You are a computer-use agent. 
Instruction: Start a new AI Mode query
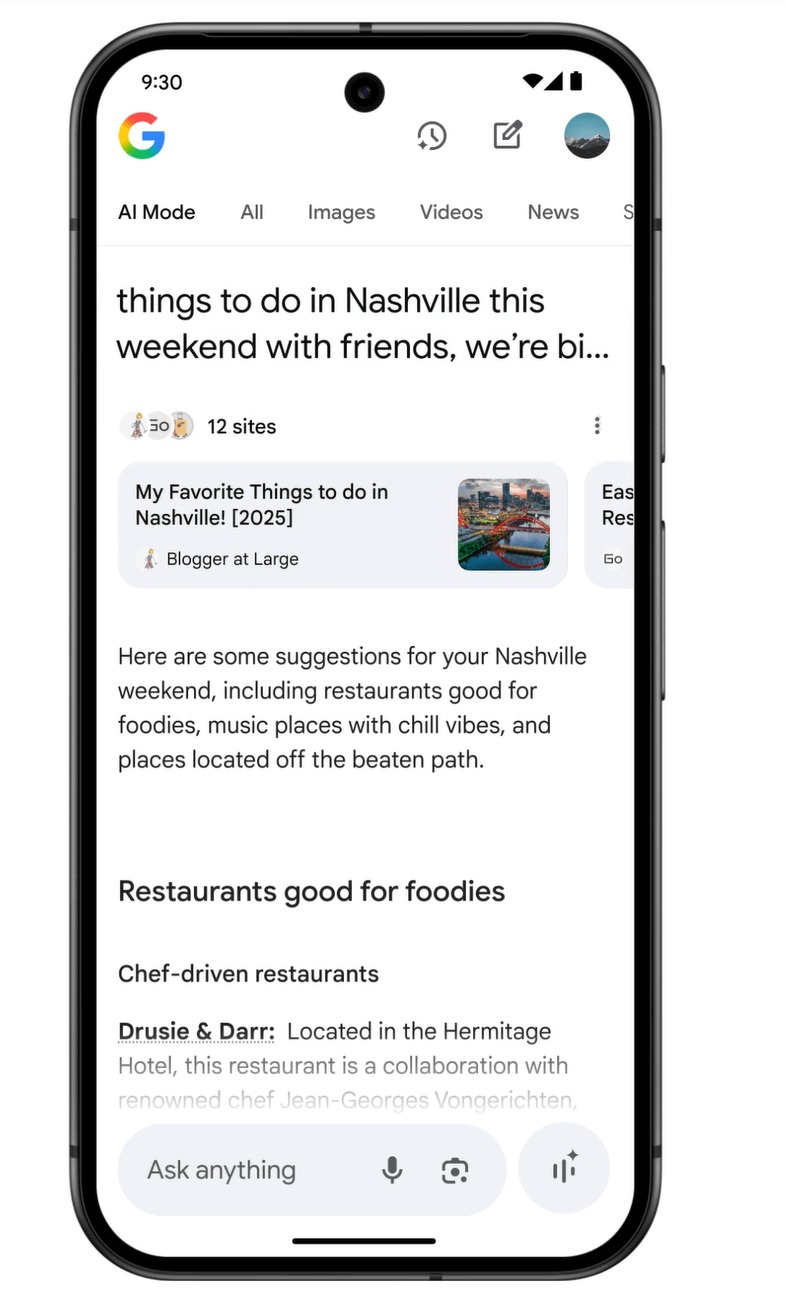508,135
